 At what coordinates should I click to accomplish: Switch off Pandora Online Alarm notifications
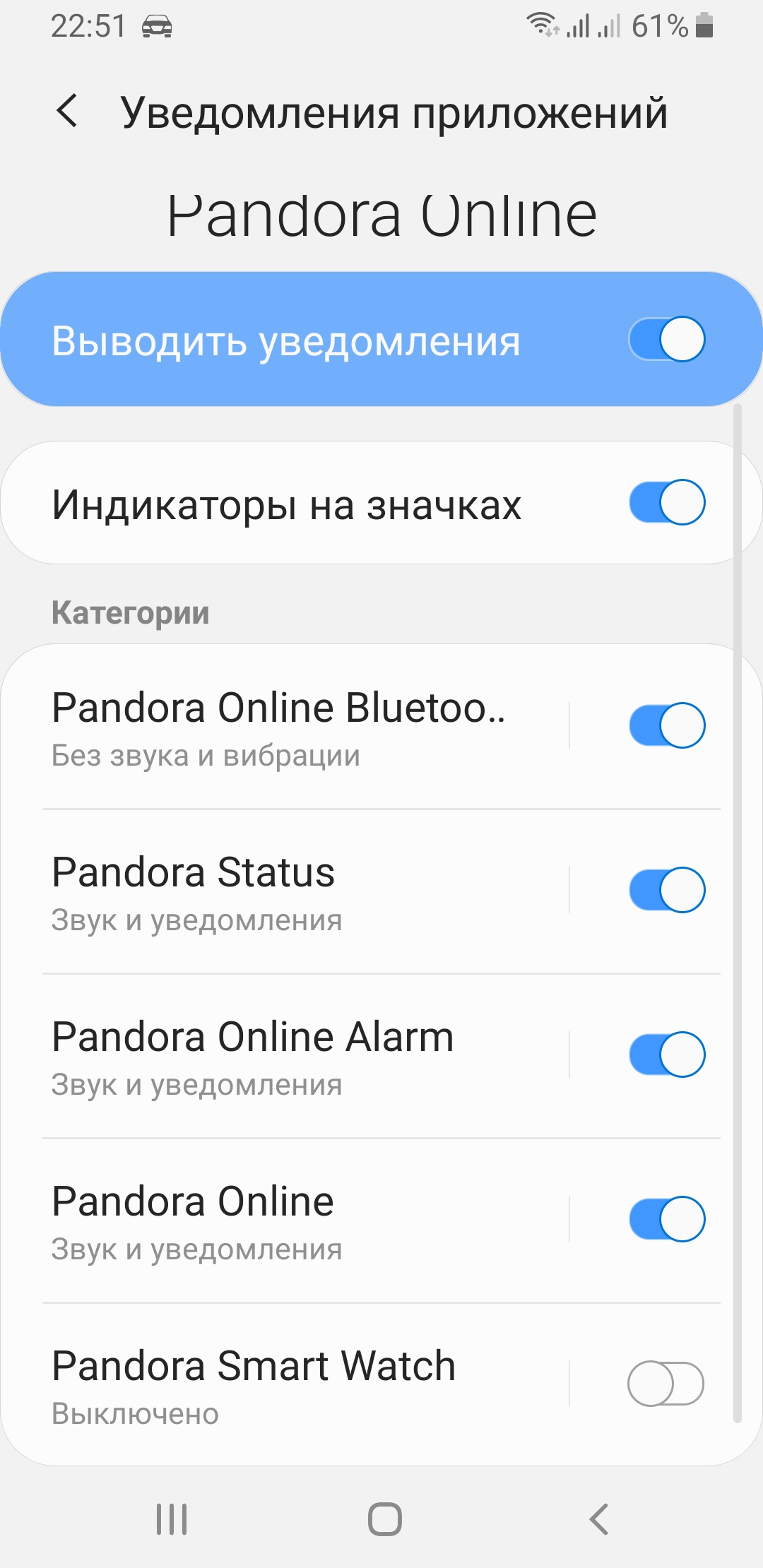coord(667,1055)
